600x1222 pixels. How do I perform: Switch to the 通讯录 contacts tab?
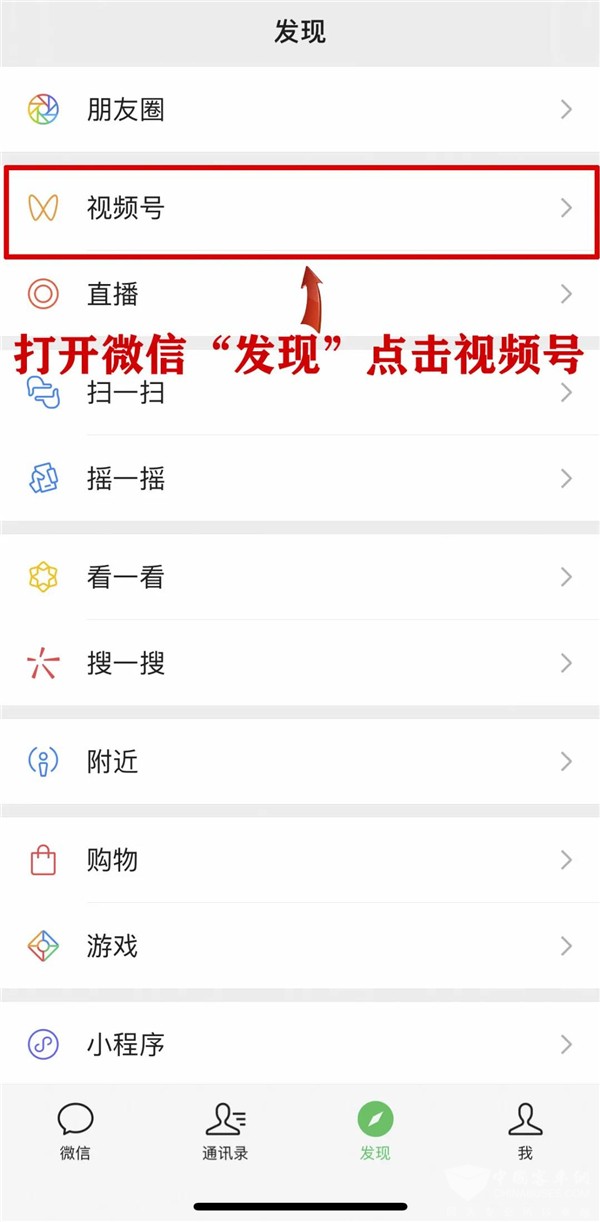click(225, 1132)
